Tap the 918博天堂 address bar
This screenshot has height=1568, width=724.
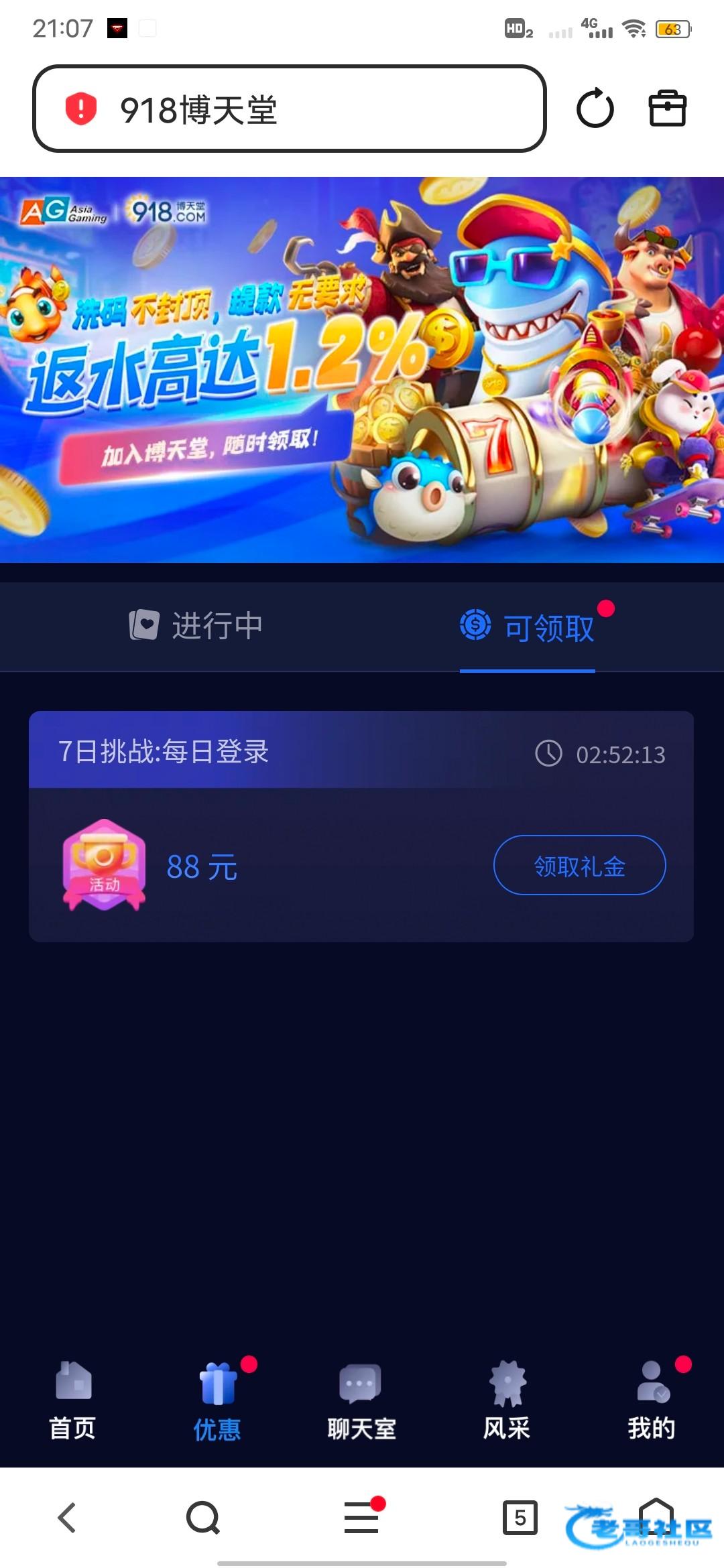point(288,109)
